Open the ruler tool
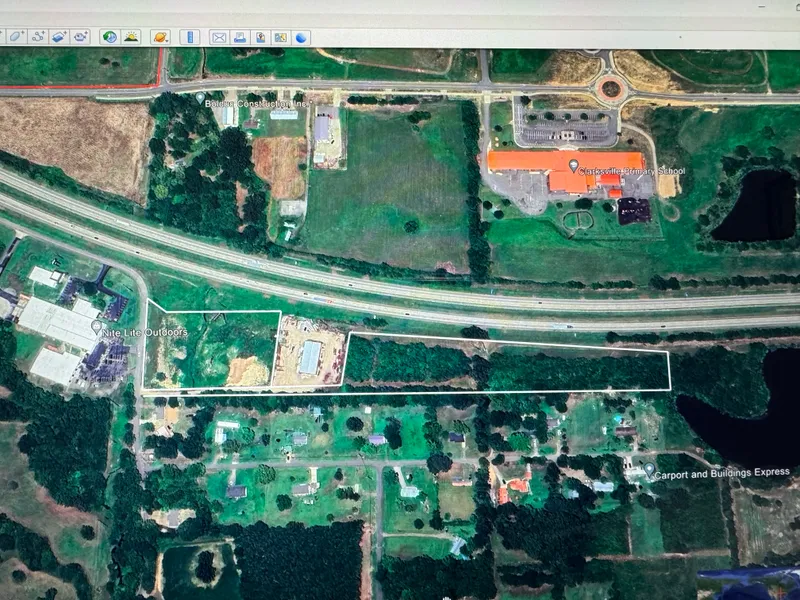This screenshot has width=800, height=600. click(x=190, y=37)
